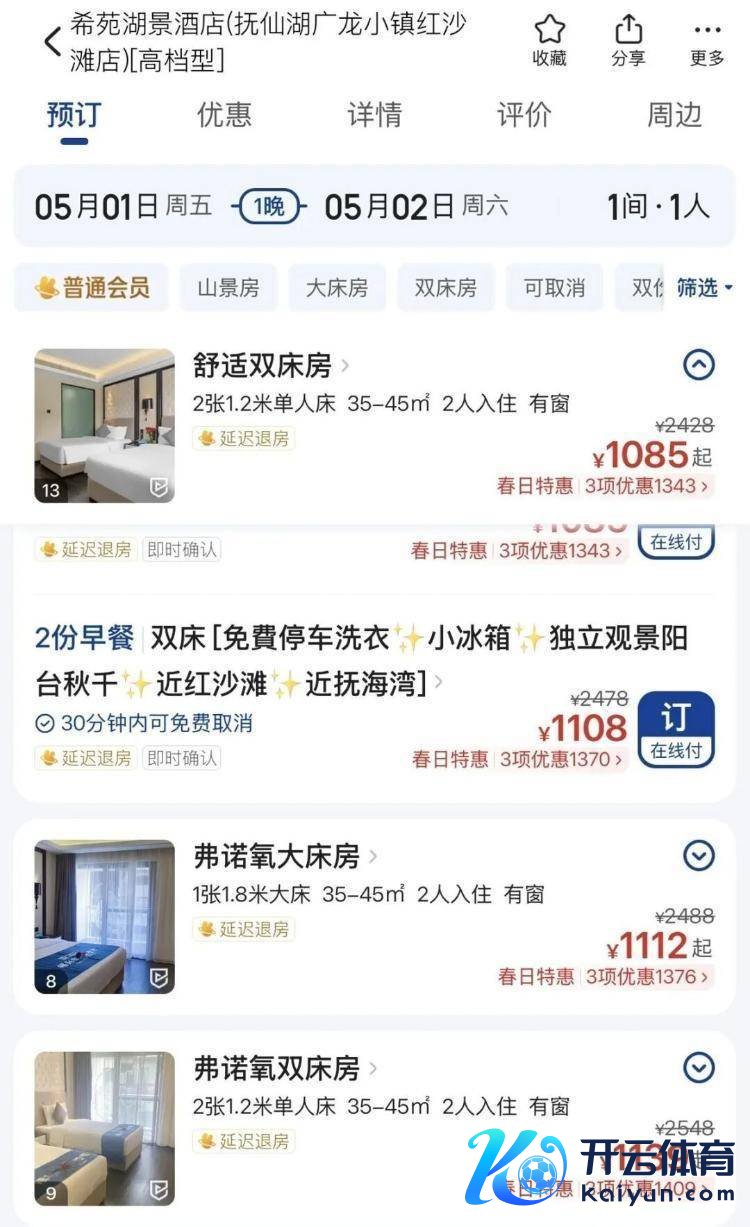The image size is (750, 1227).
Task: Filter rooms by 大床房
Action: 337,289
